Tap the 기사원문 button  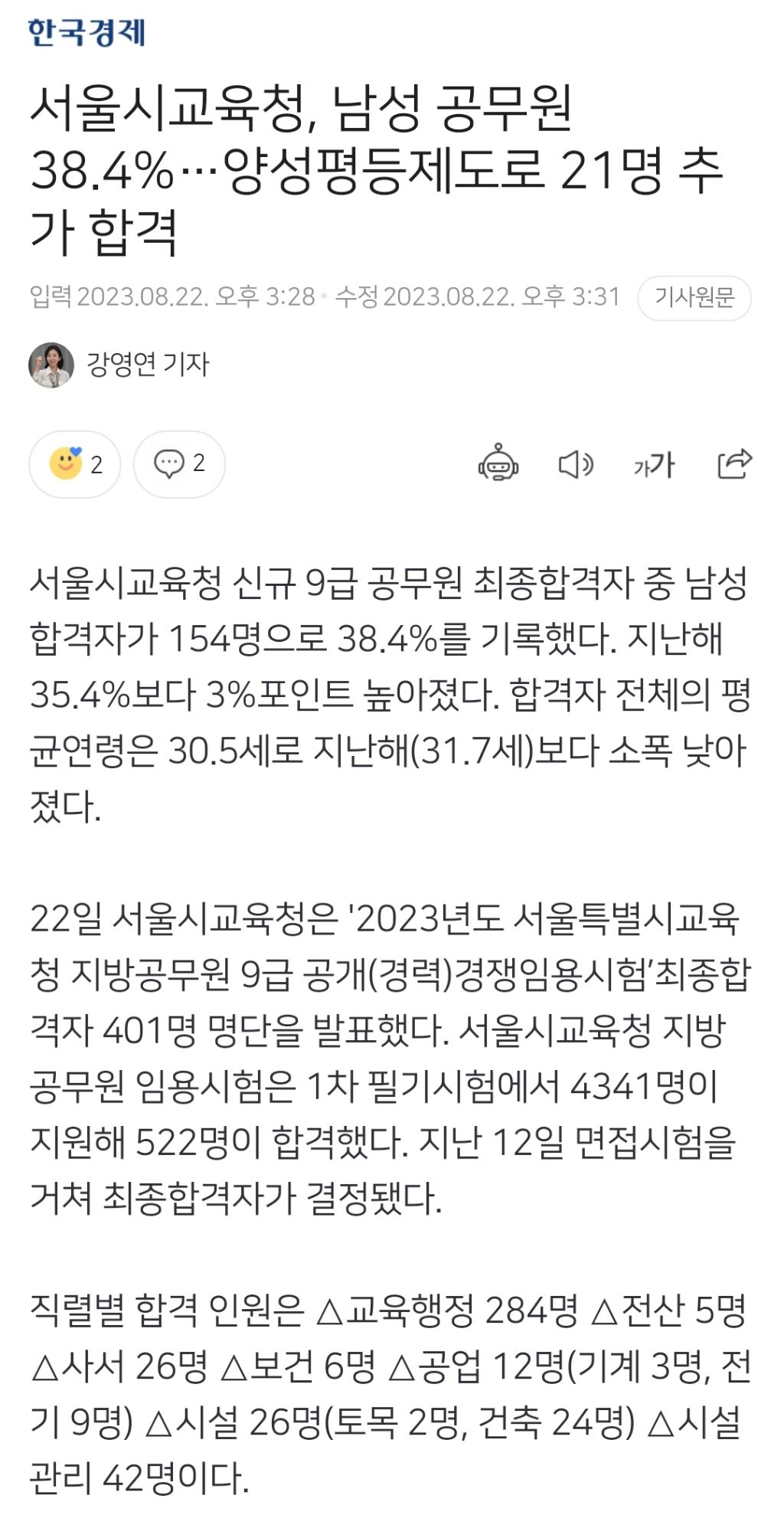694,298
